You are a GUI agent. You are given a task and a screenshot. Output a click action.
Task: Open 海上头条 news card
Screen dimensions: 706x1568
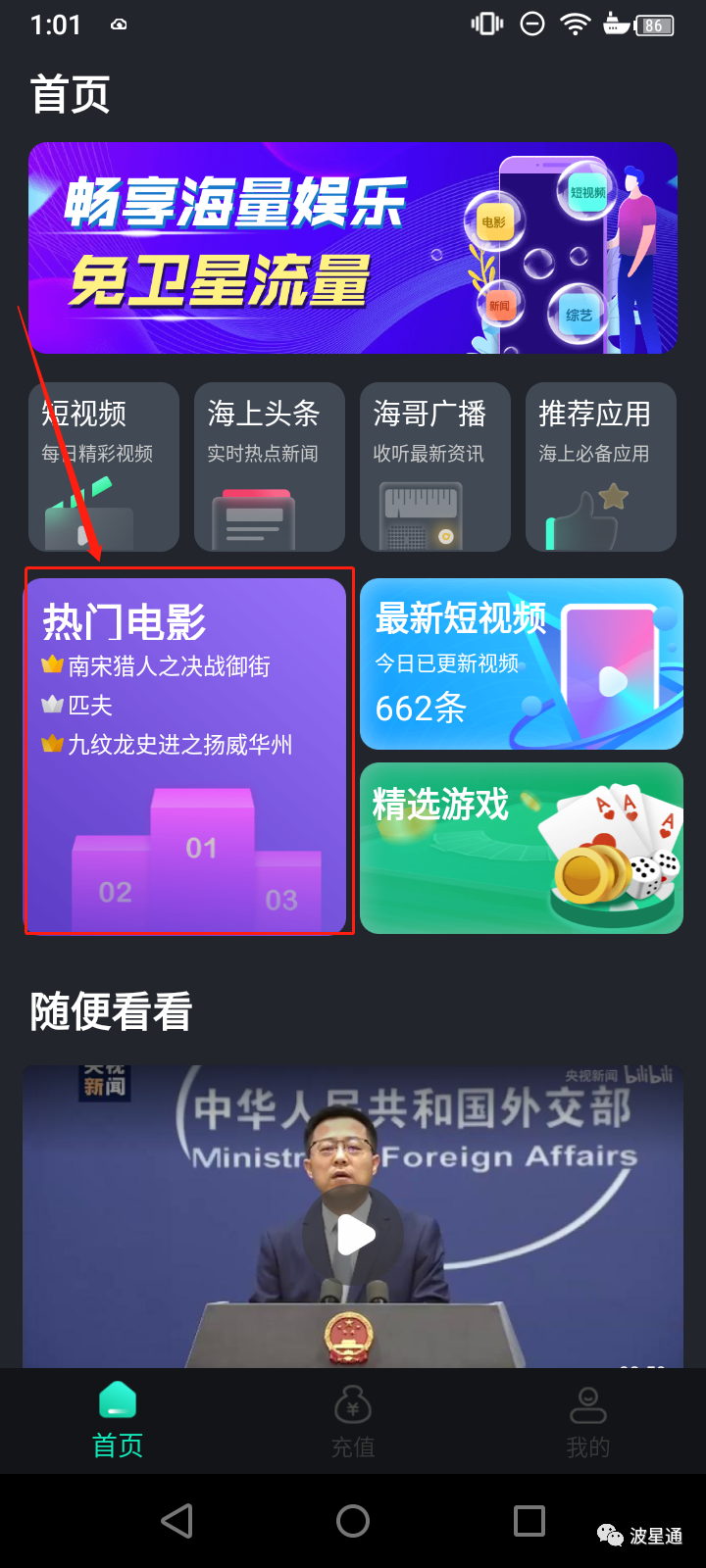click(270, 466)
